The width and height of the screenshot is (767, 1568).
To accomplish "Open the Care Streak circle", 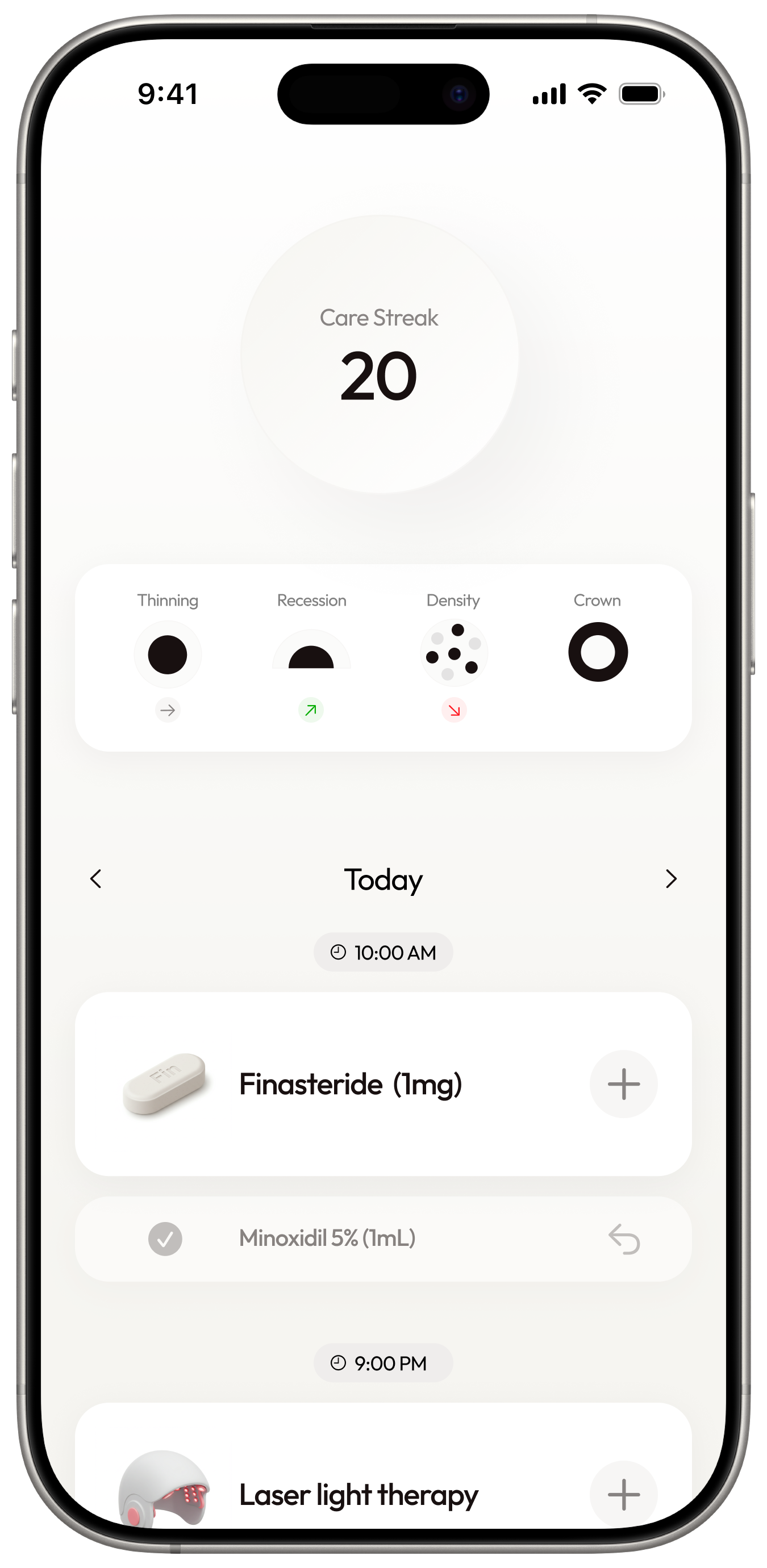I will [380, 355].
